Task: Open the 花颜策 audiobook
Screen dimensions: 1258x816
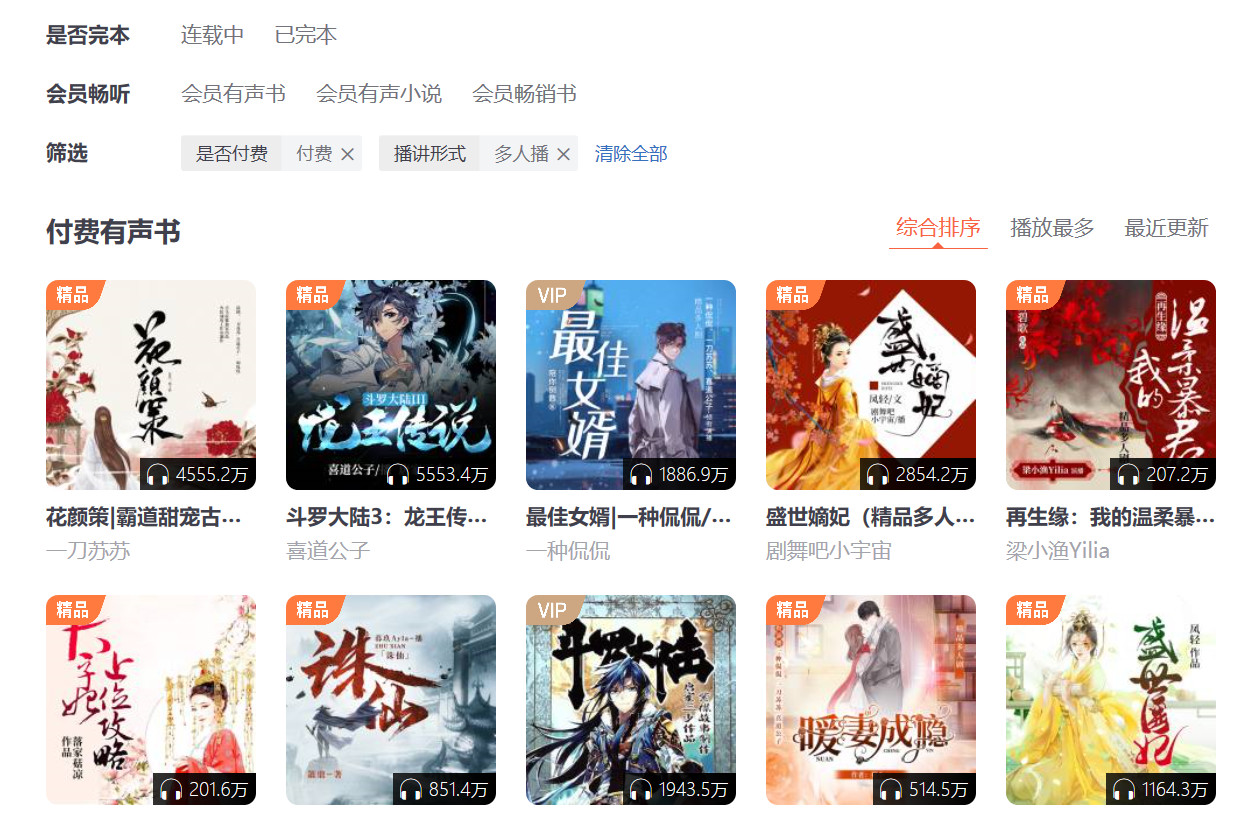Action: 151,385
